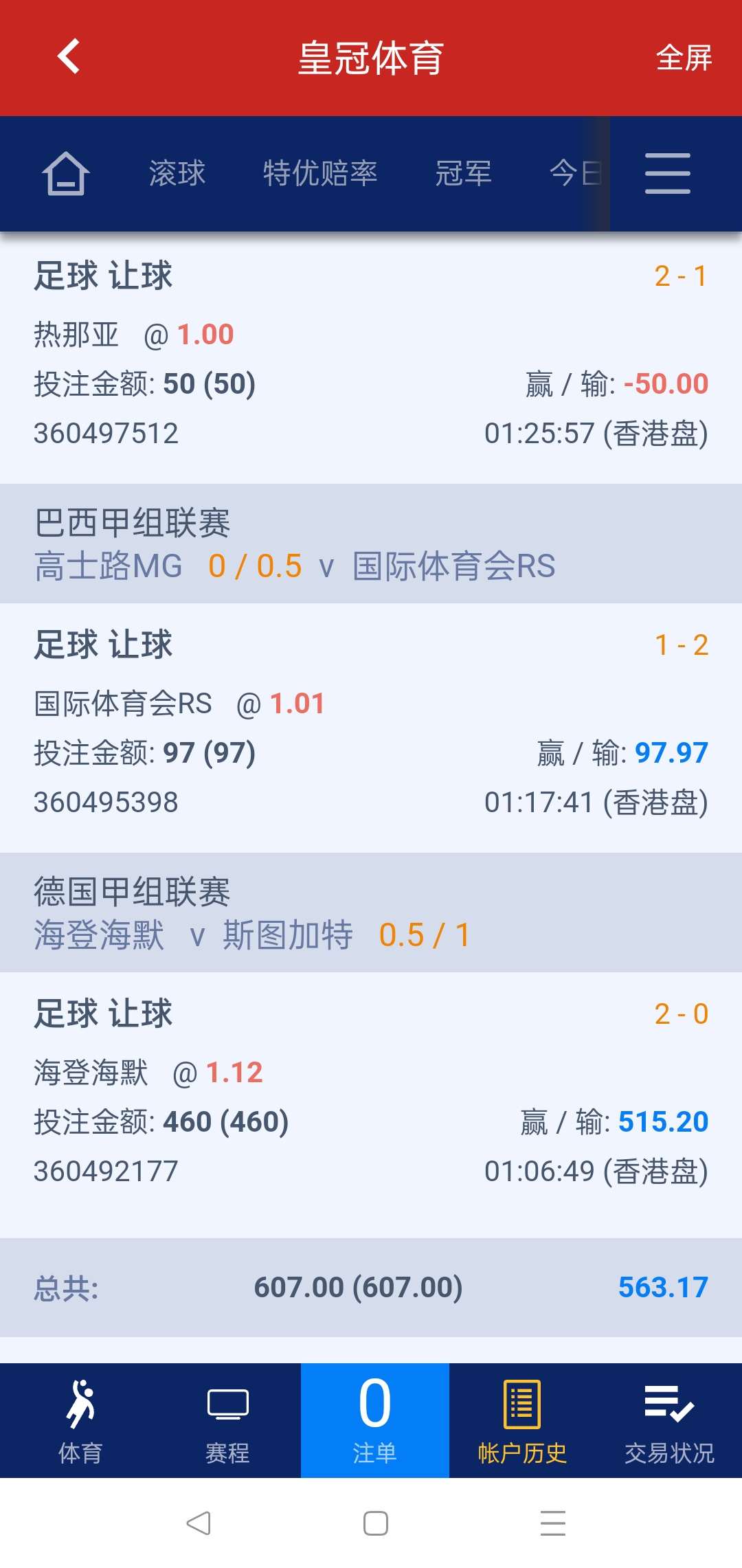Go back using the top-left arrow
Viewport: 742px width, 1568px height.
coord(69,56)
